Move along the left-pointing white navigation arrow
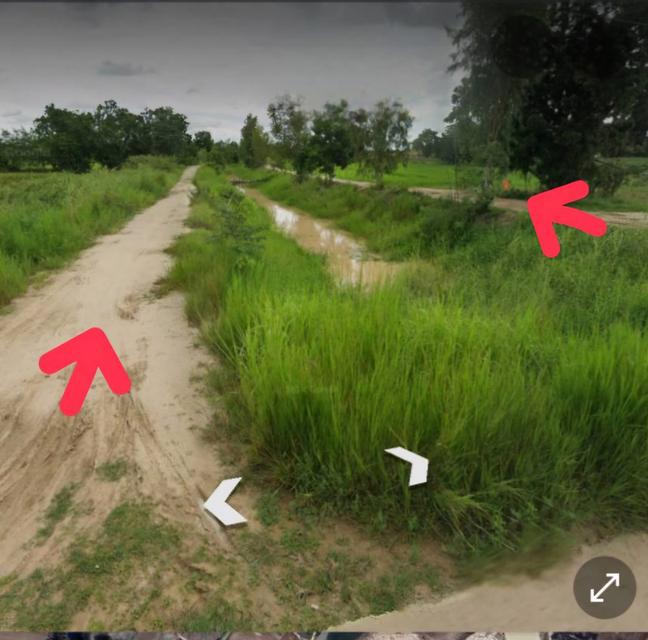This screenshot has width=648, height=640. coord(222,502)
